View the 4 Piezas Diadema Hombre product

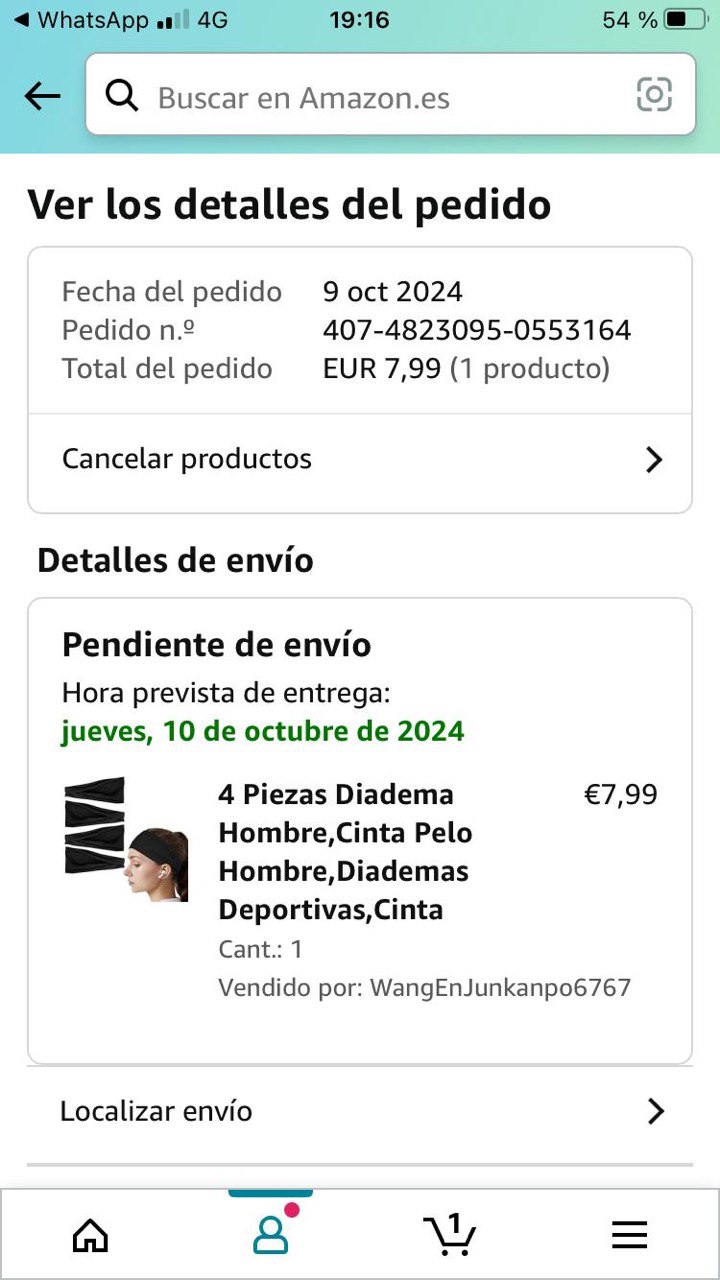[x=345, y=851]
